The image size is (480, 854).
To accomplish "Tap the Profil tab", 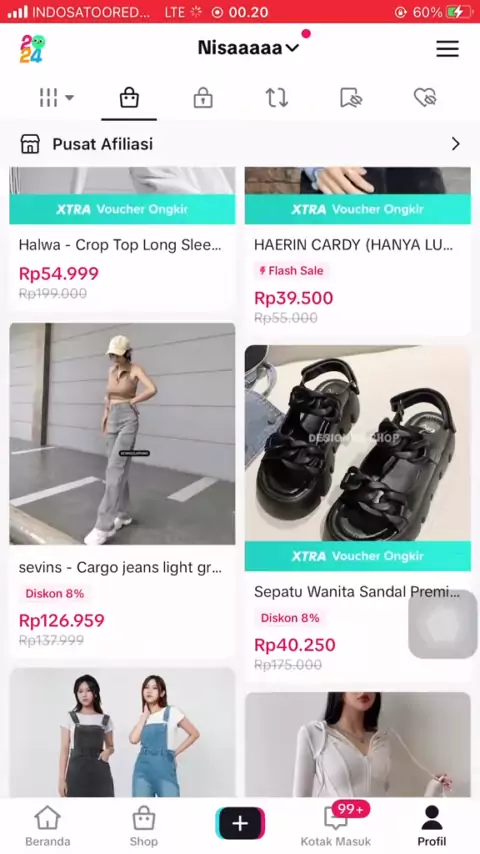I will tap(432, 826).
